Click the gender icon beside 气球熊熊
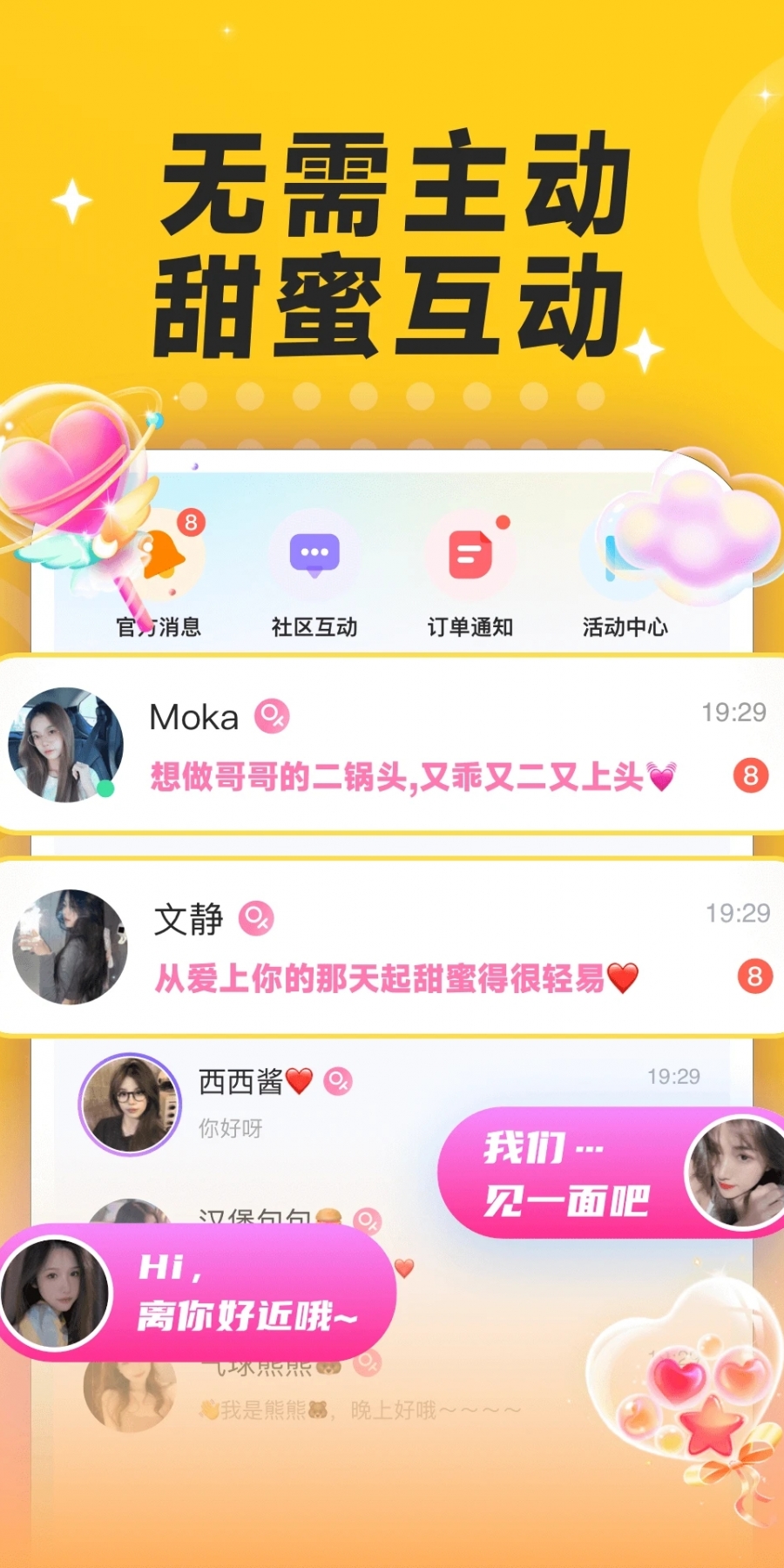 (367, 1364)
